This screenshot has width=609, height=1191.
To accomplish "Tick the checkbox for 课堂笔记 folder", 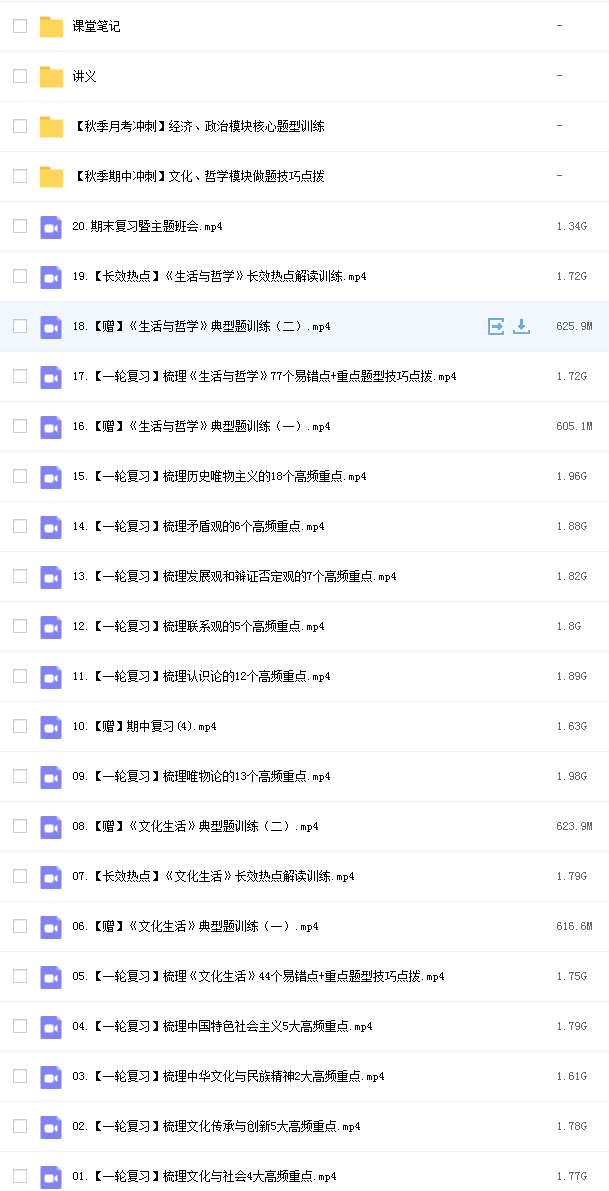I will pyautogui.click(x=20, y=26).
